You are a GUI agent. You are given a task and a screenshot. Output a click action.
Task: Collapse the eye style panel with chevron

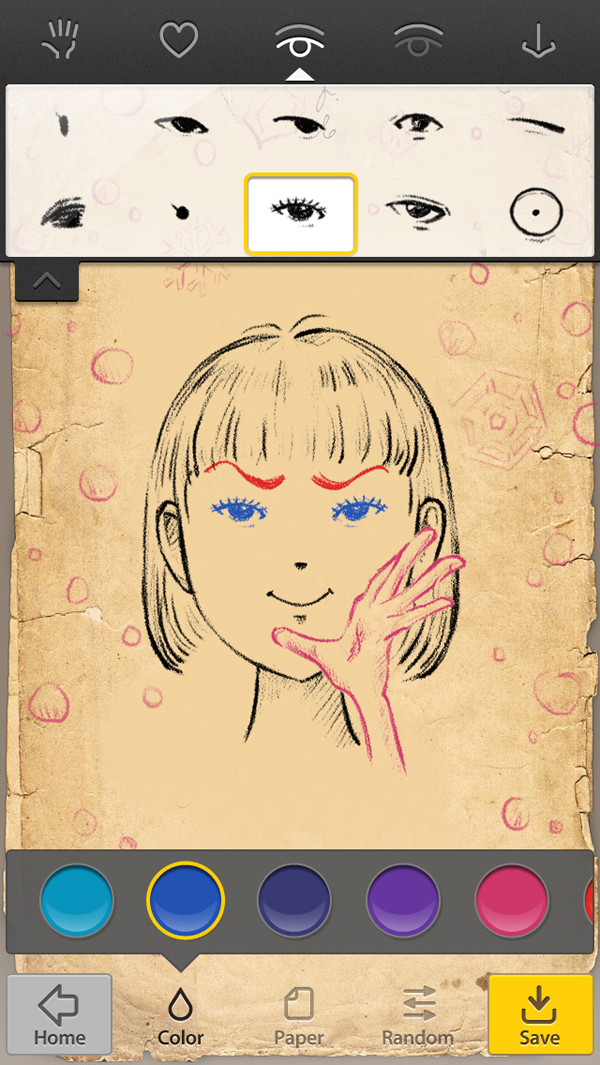[46, 282]
